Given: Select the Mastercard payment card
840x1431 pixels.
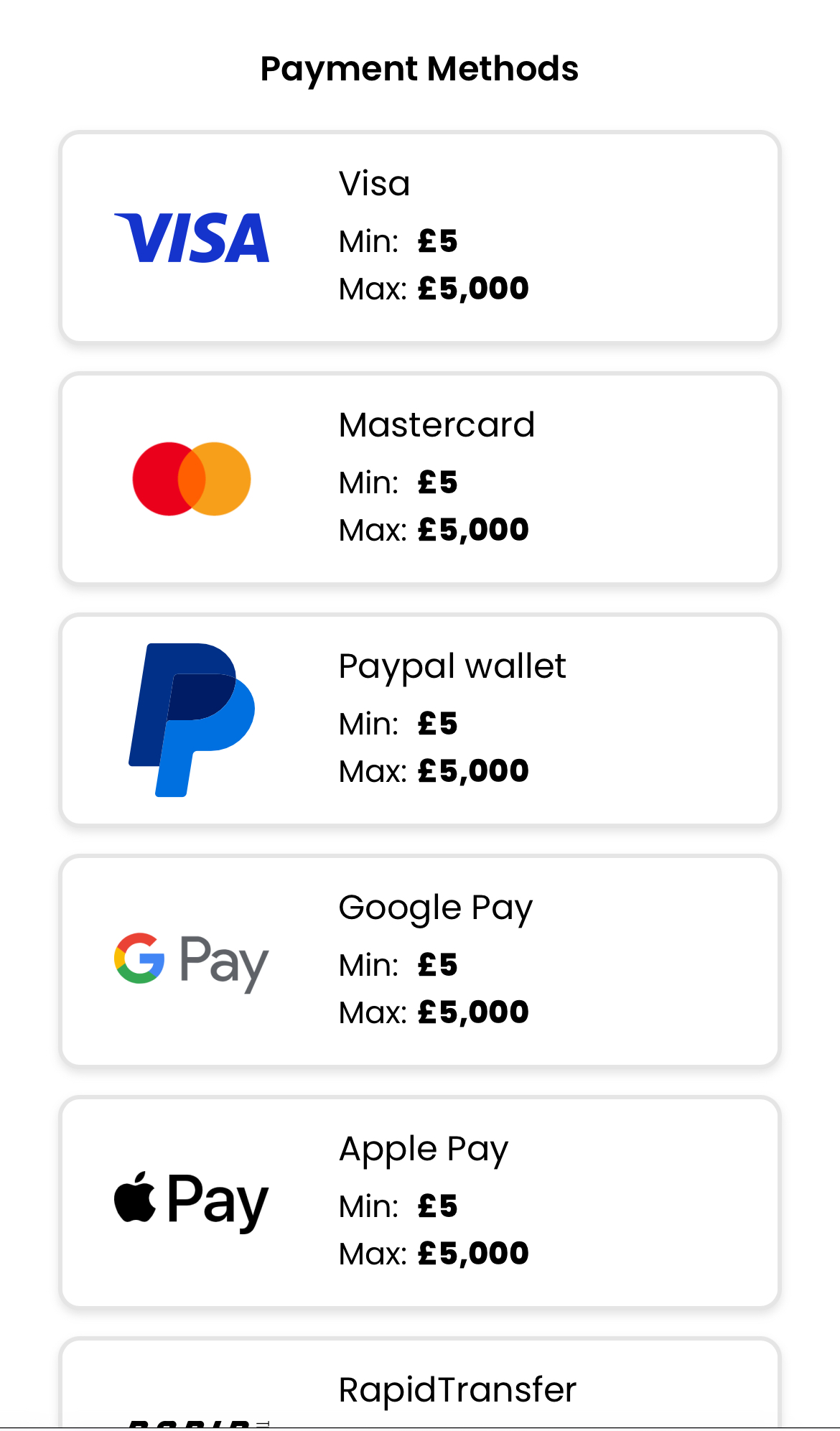Looking at the screenshot, I should (419, 476).
